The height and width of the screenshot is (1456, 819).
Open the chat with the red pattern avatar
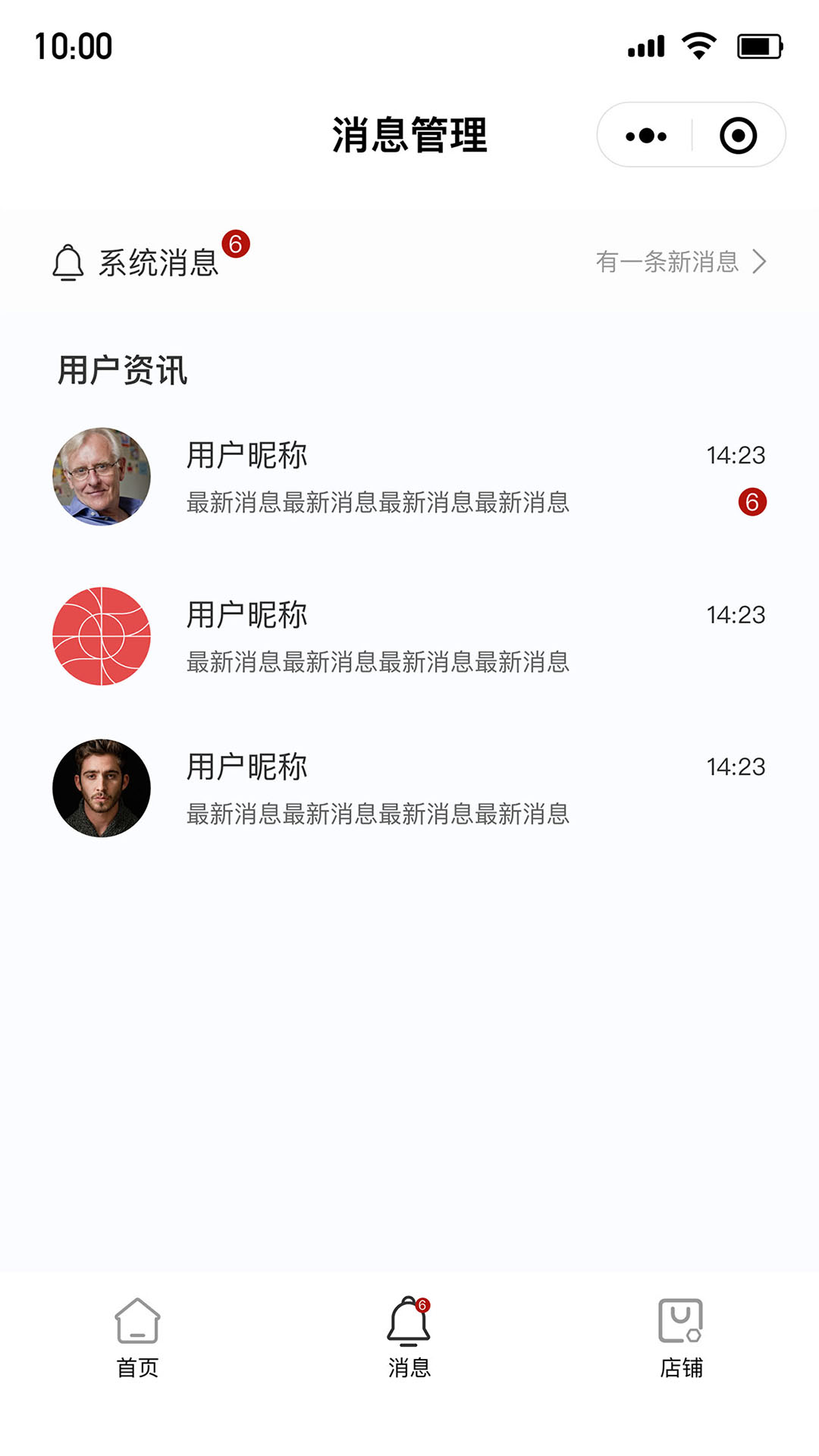coord(409,637)
